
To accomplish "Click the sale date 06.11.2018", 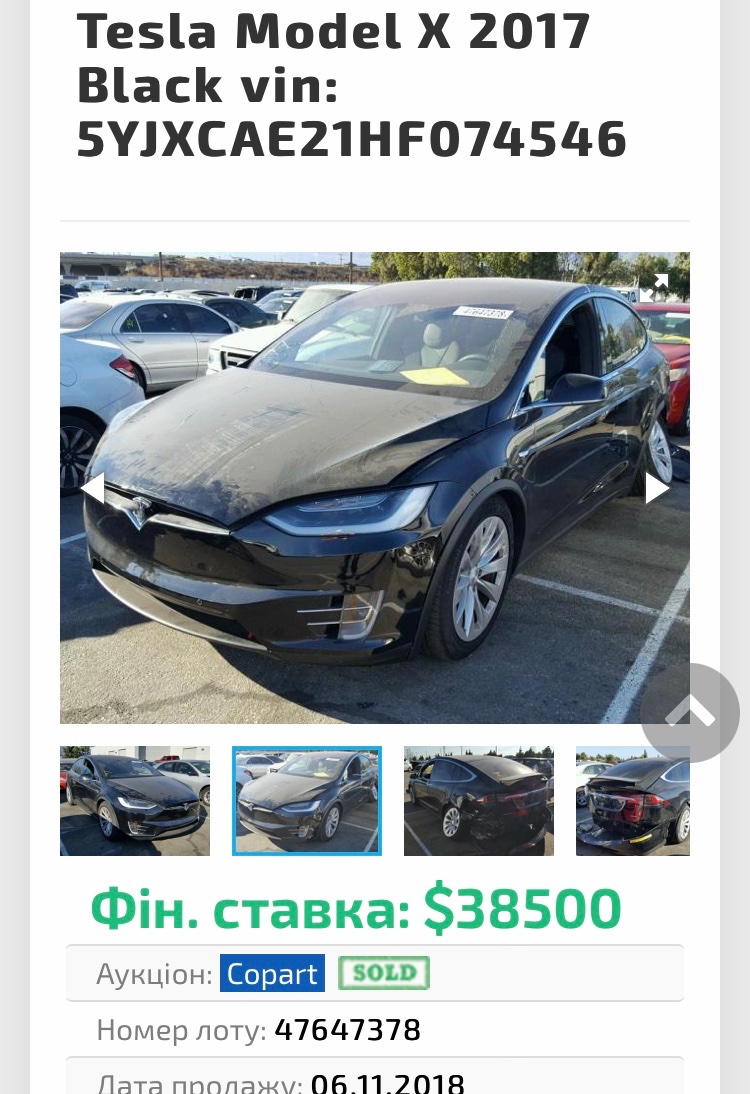I will coord(388,1081).
